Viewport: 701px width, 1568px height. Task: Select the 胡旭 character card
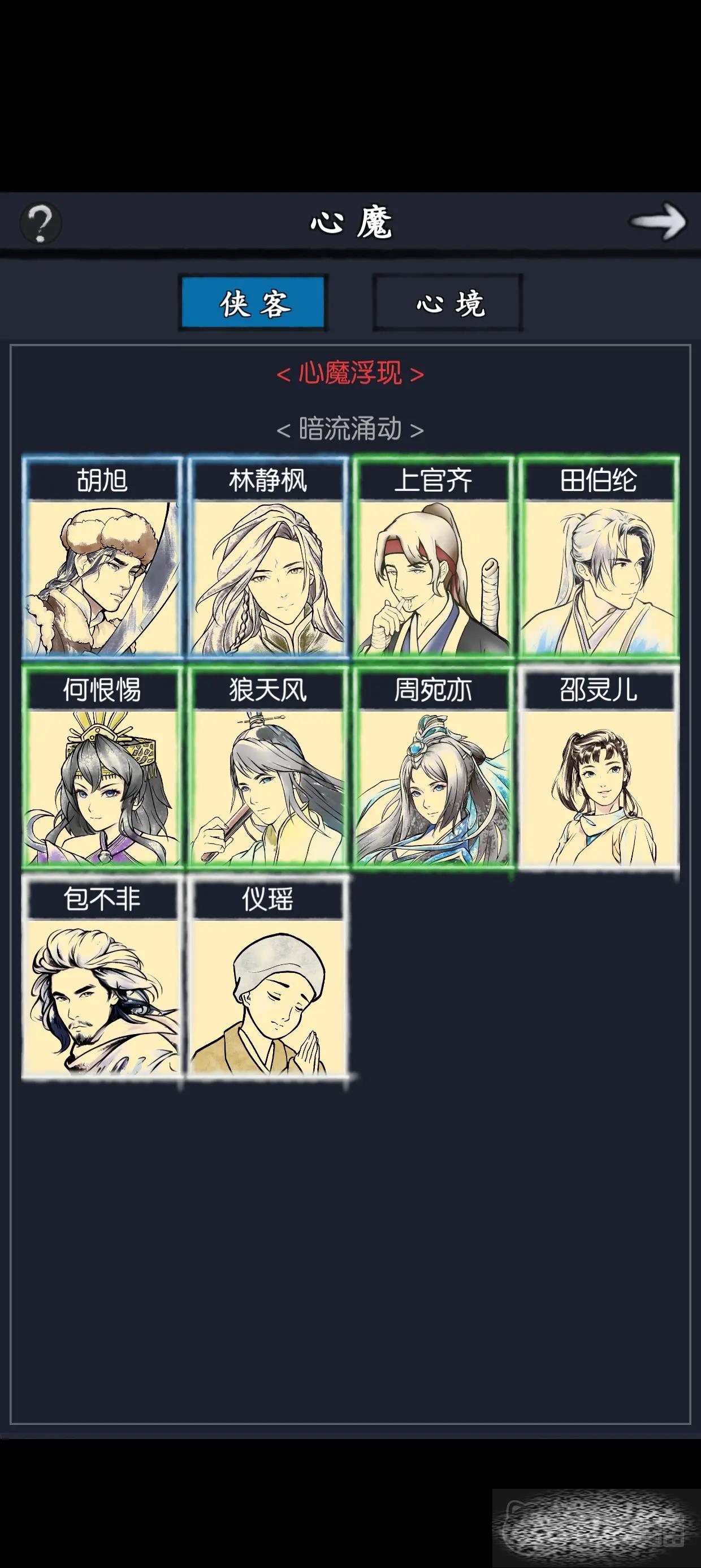[102, 557]
